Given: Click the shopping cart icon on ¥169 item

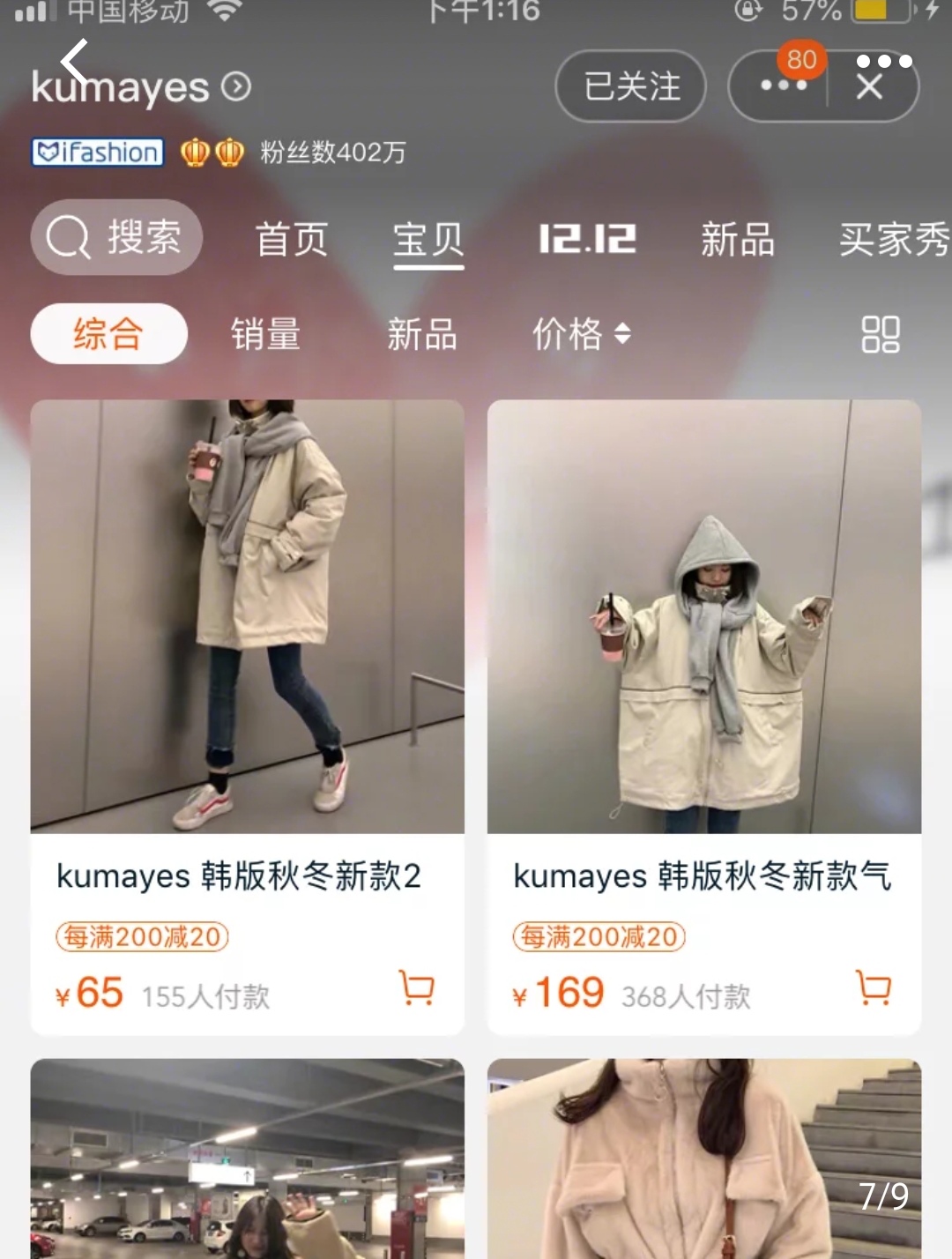Looking at the screenshot, I should 875,991.
